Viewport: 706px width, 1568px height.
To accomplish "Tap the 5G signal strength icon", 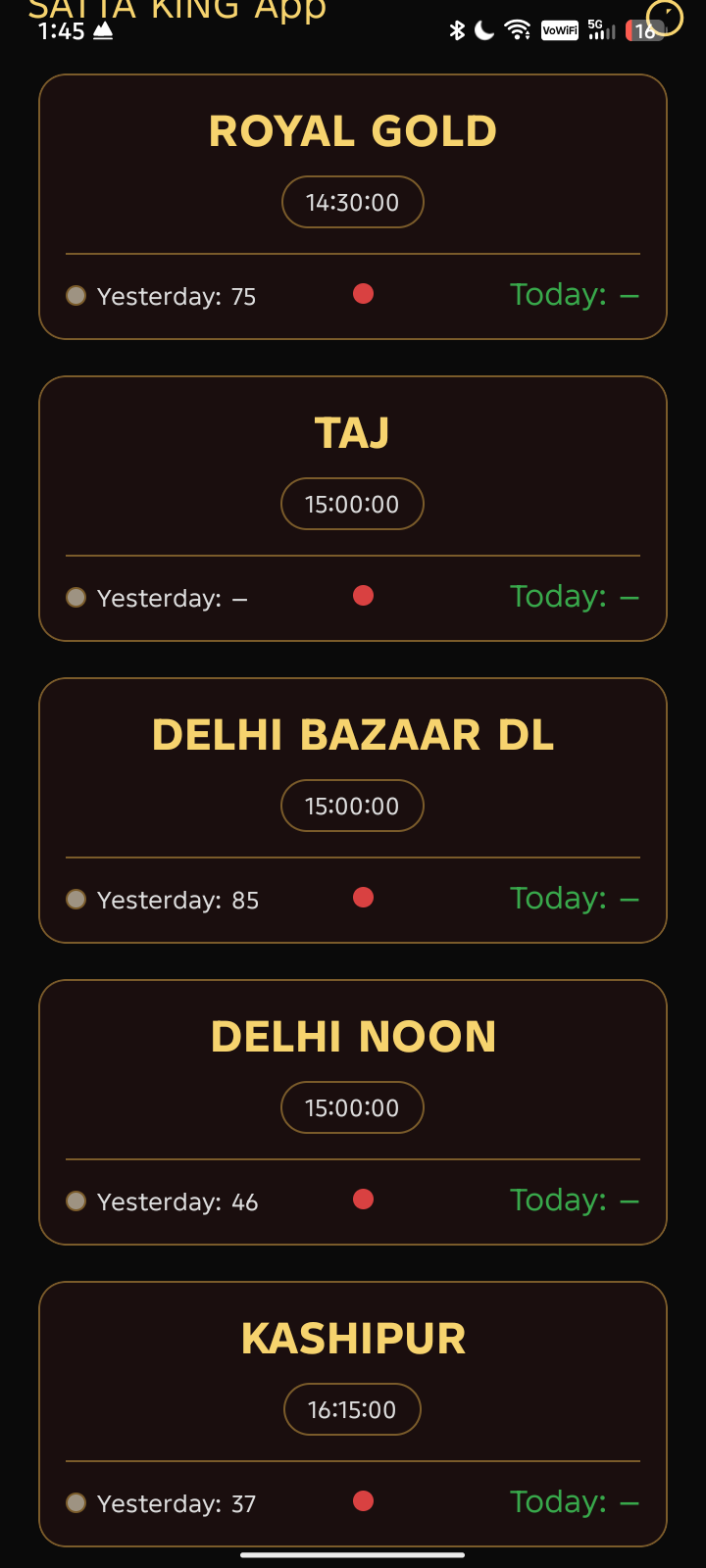I will click(x=600, y=30).
